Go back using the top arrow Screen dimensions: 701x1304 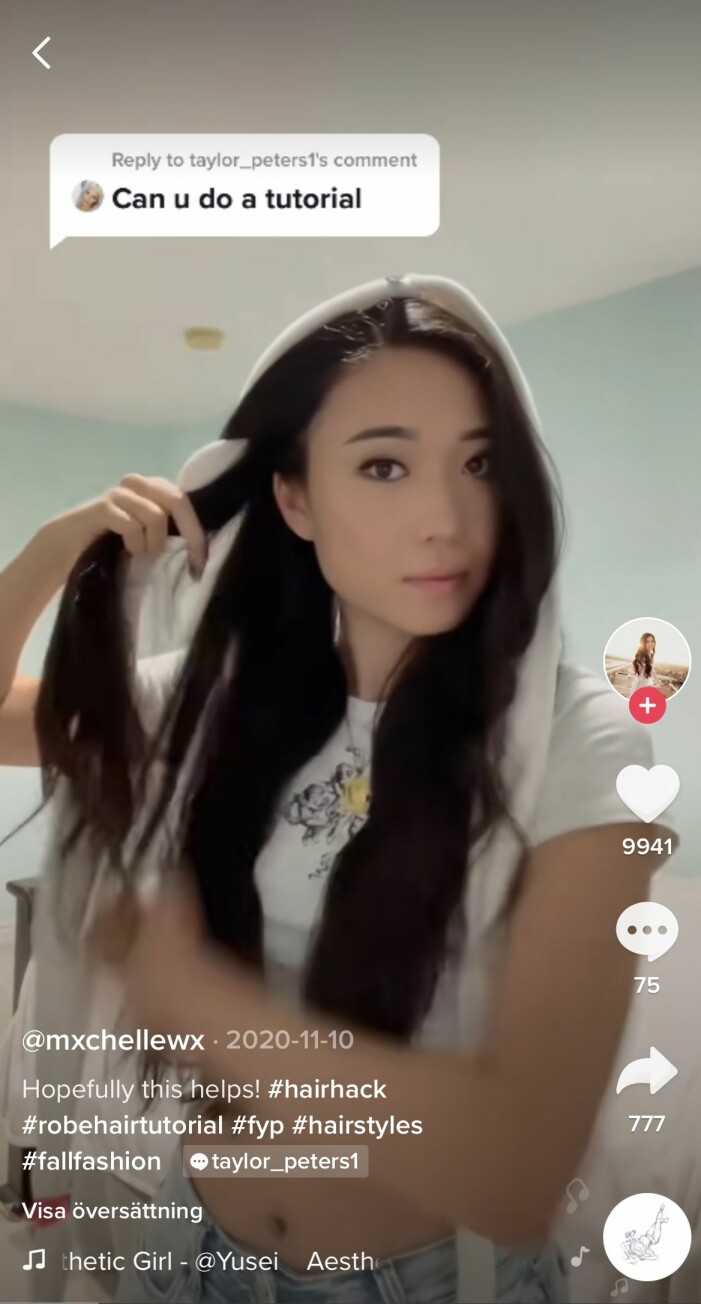(x=41, y=53)
